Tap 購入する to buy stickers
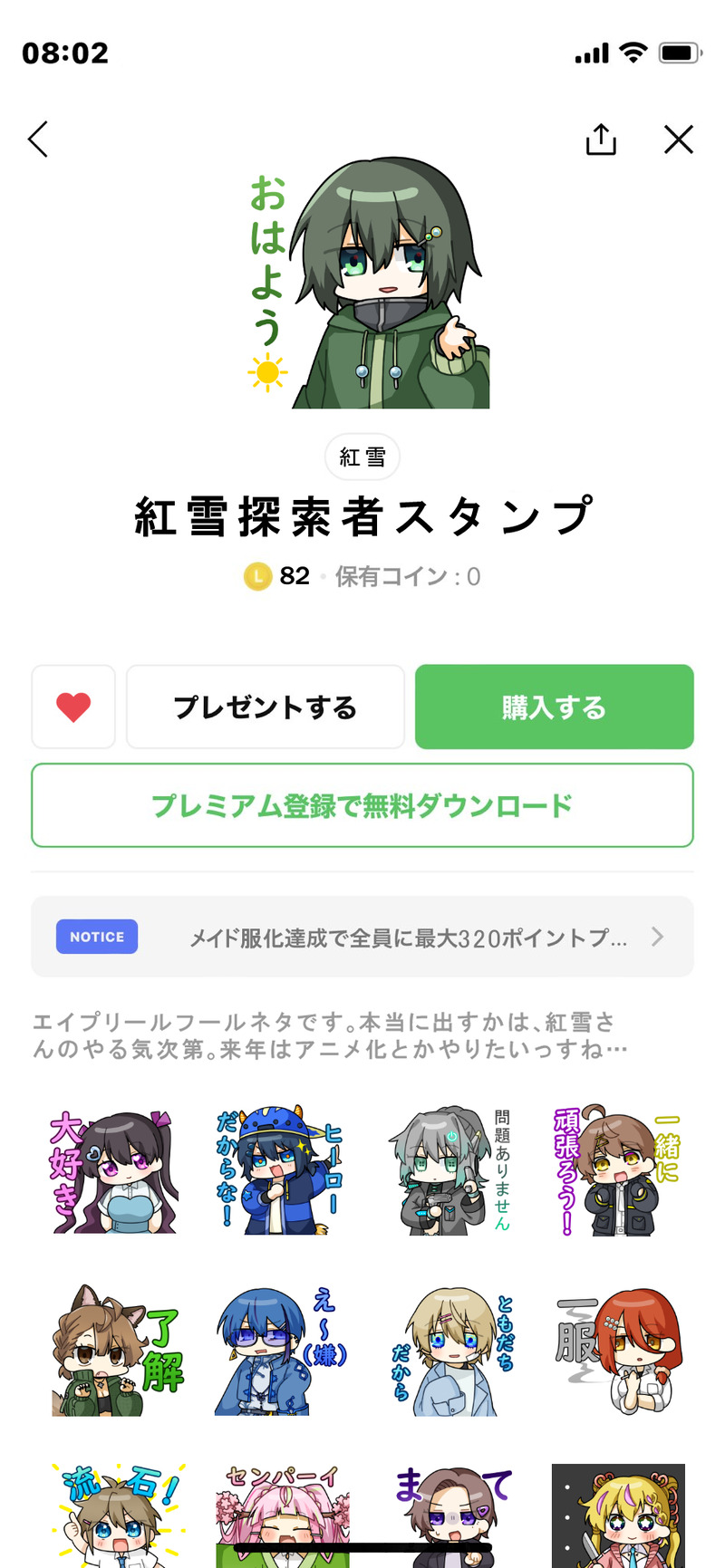Screen dimensions: 725x1568 point(554,707)
